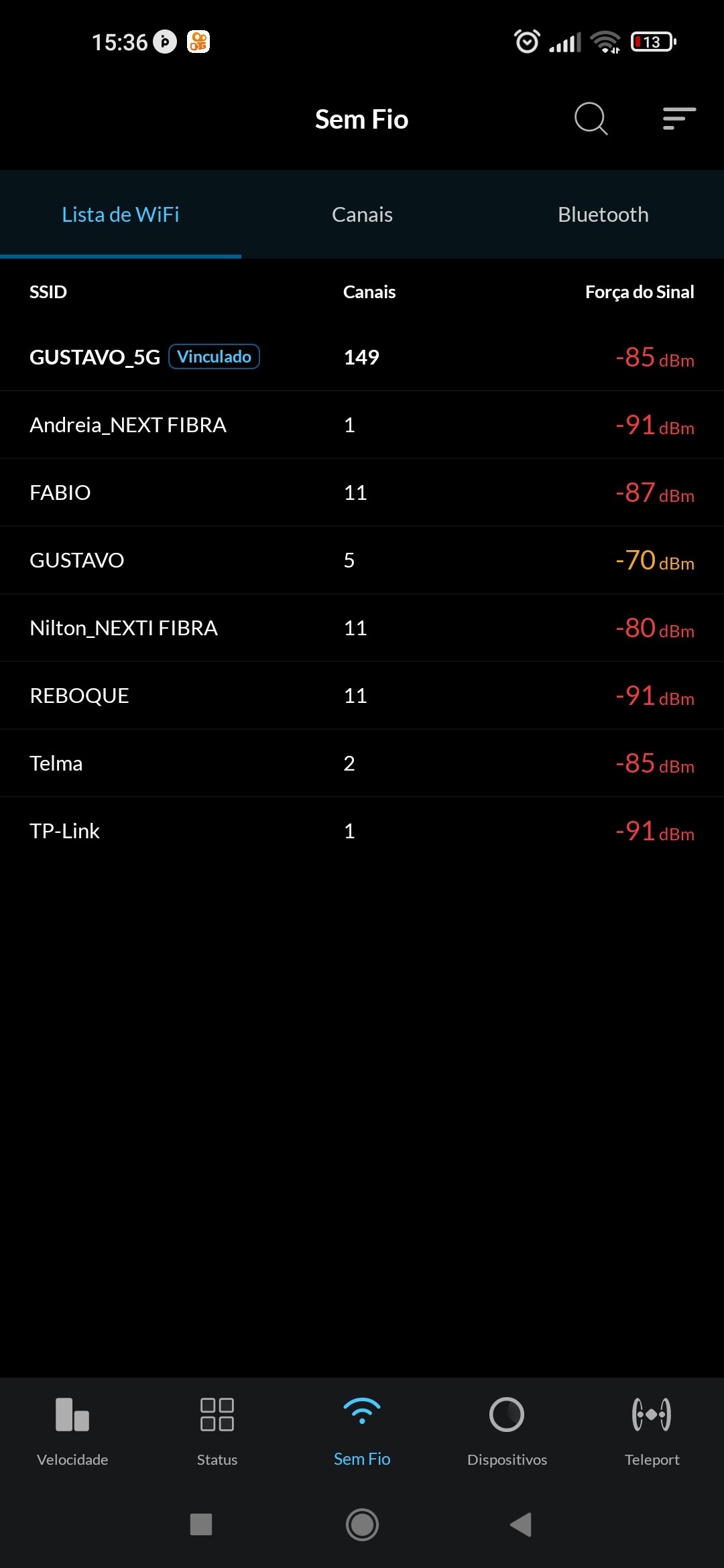724x1568 pixels.
Task: Open the search icon
Action: coord(591,119)
